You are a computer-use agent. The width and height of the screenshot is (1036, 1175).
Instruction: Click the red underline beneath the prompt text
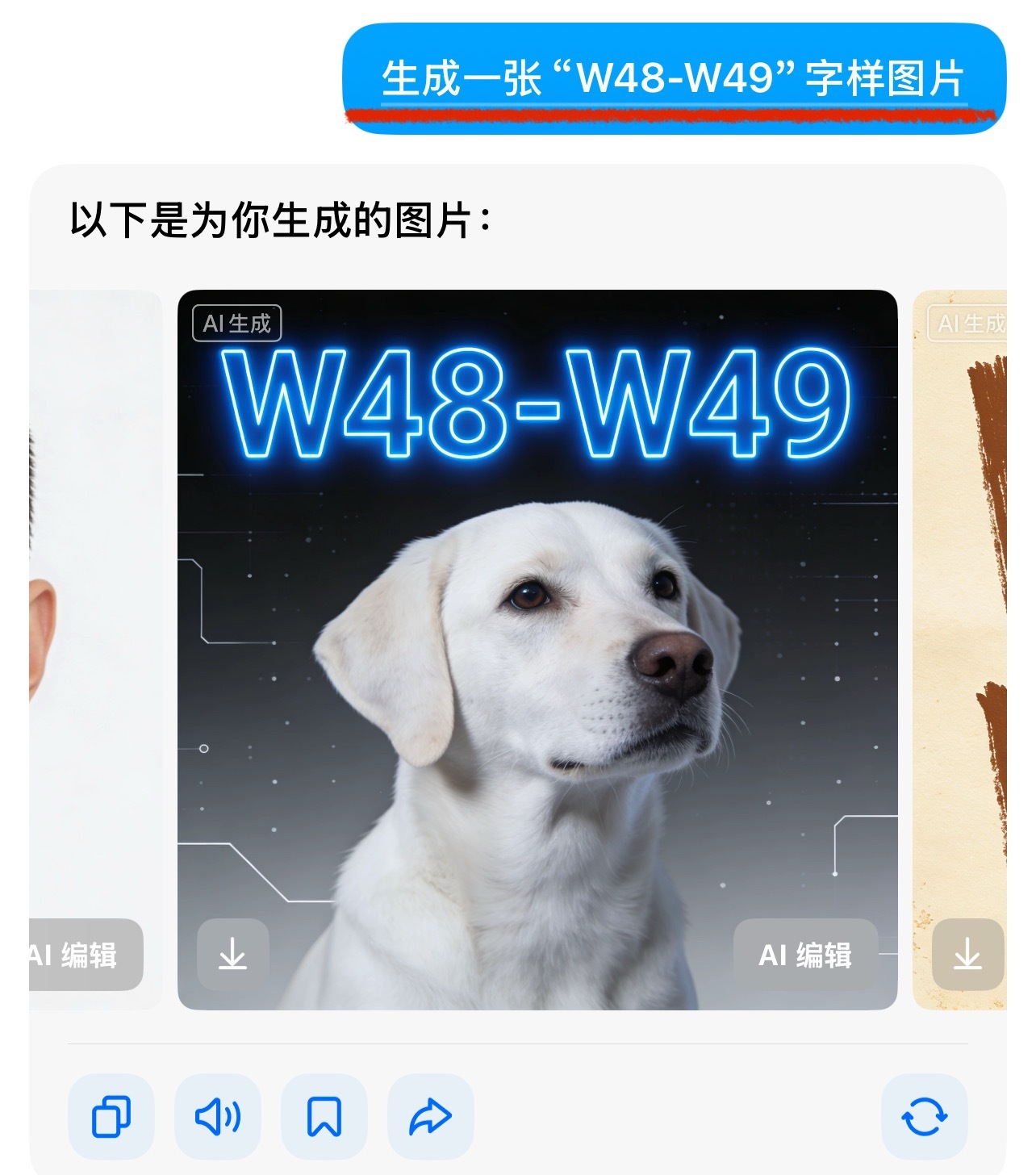[x=678, y=115]
